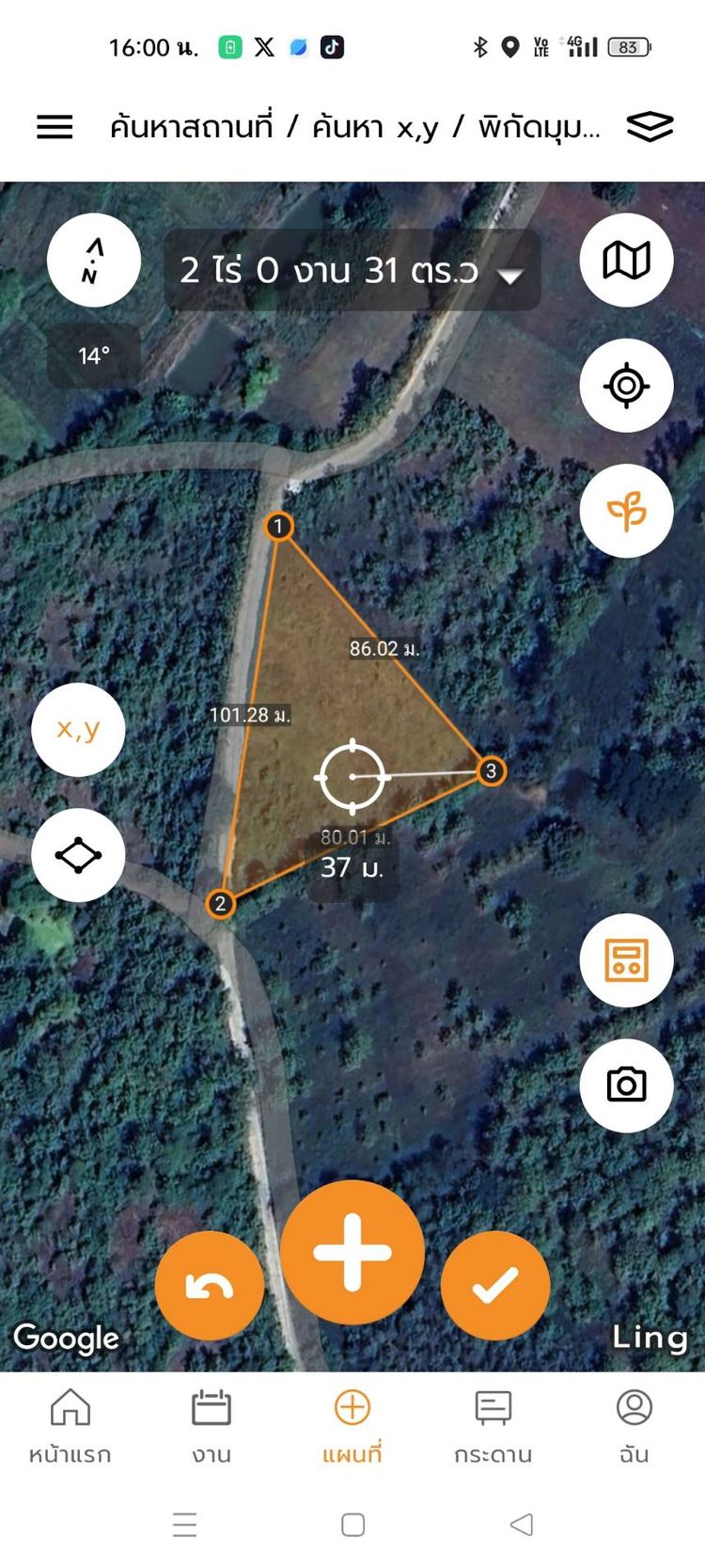Image resolution: width=705 pixels, height=1568 pixels.
Task: Tap the north compass button
Action: (94, 261)
